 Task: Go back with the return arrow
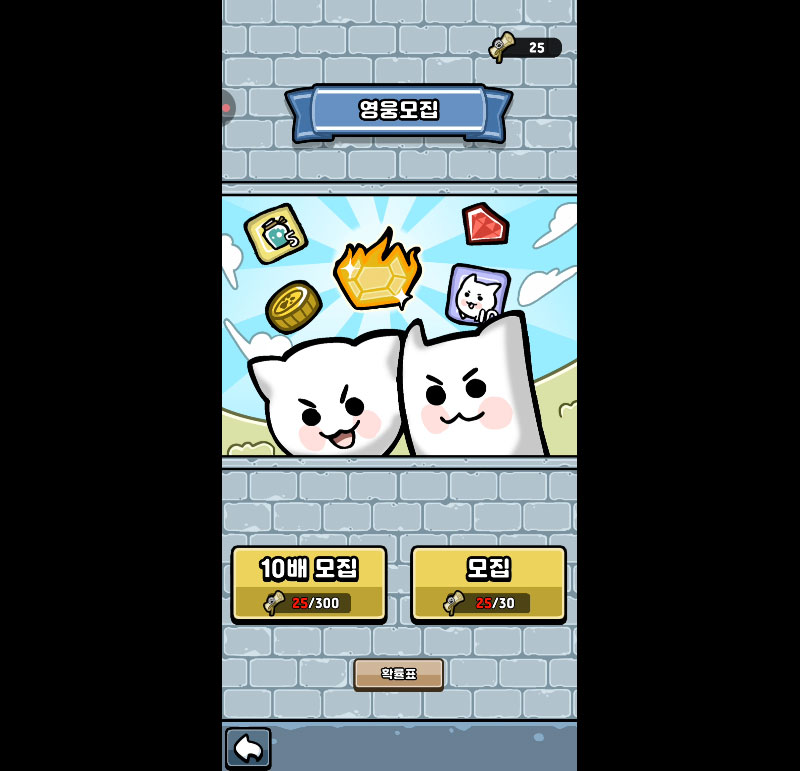(248, 747)
